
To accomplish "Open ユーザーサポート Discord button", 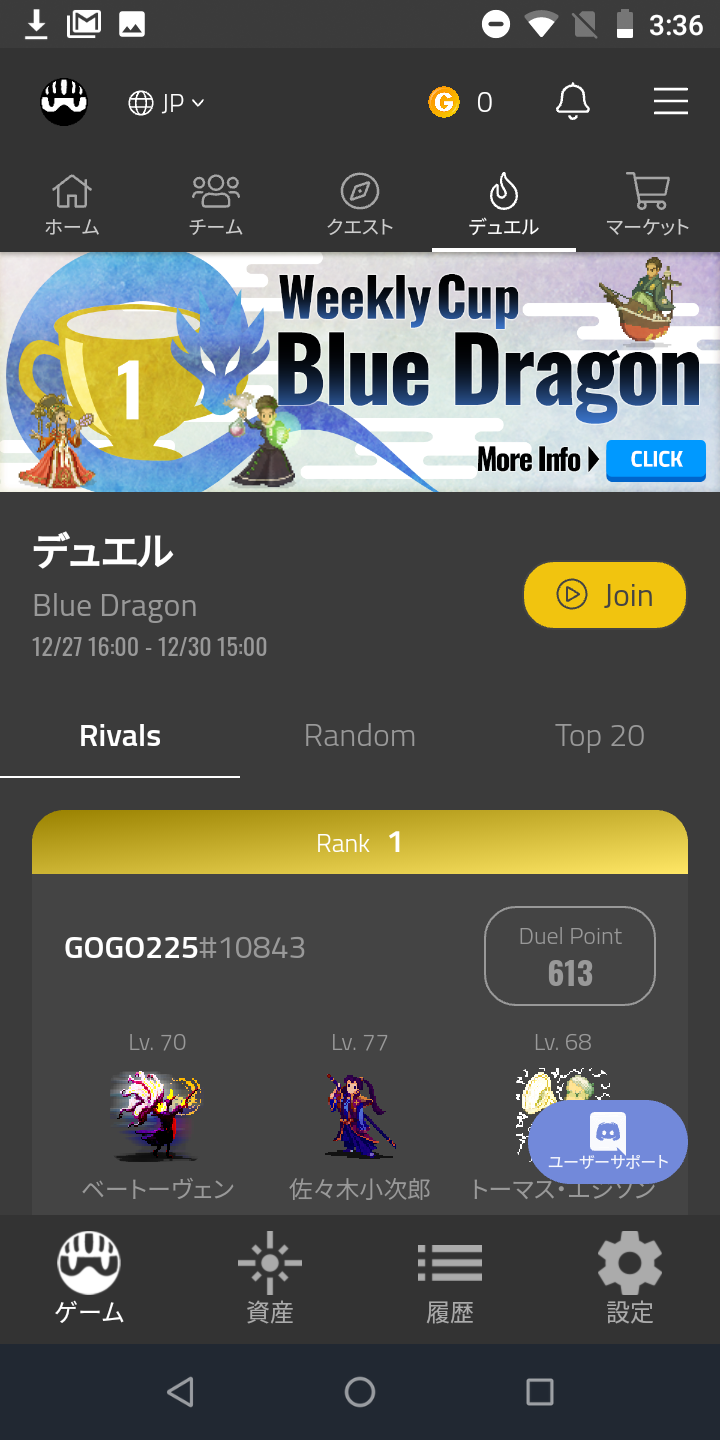I will pos(607,1142).
